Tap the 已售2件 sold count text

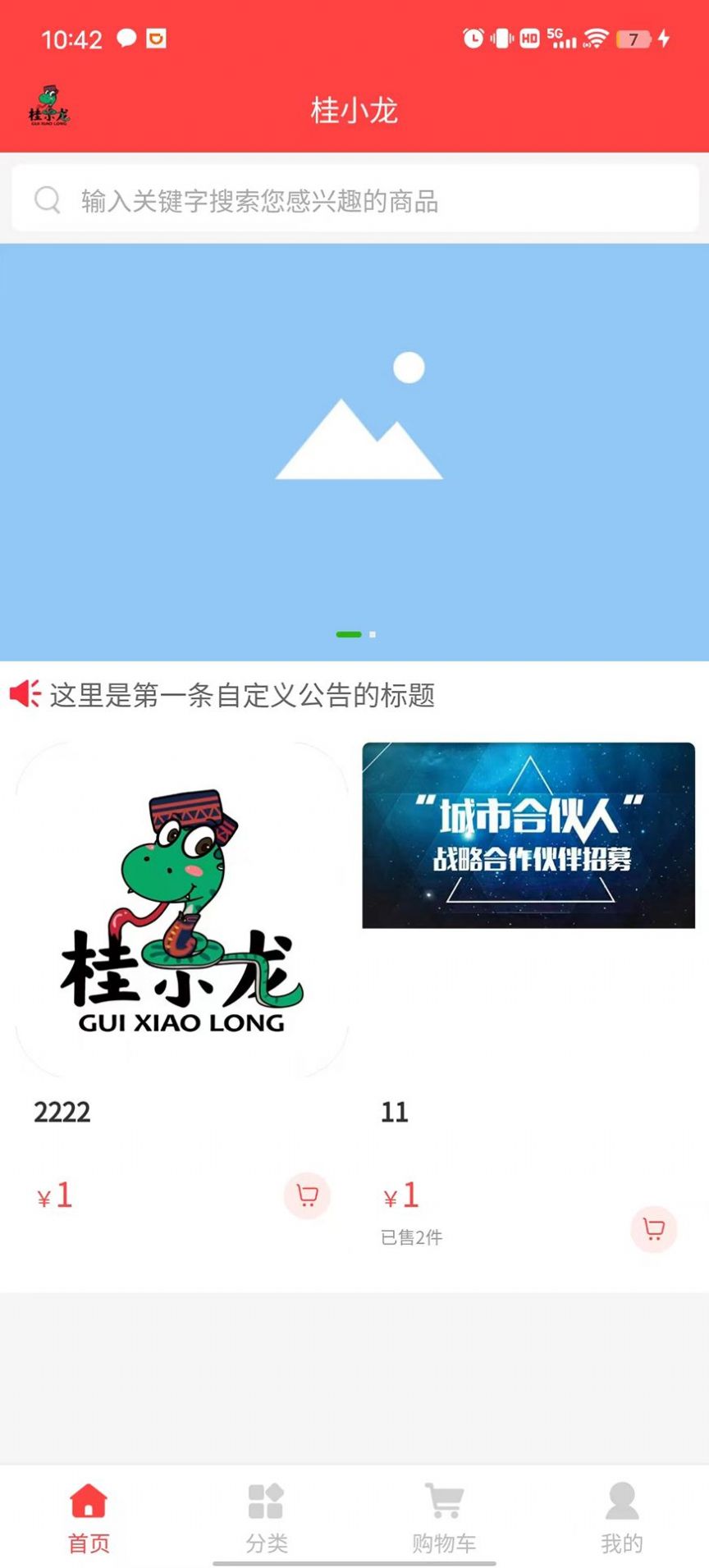410,1237
